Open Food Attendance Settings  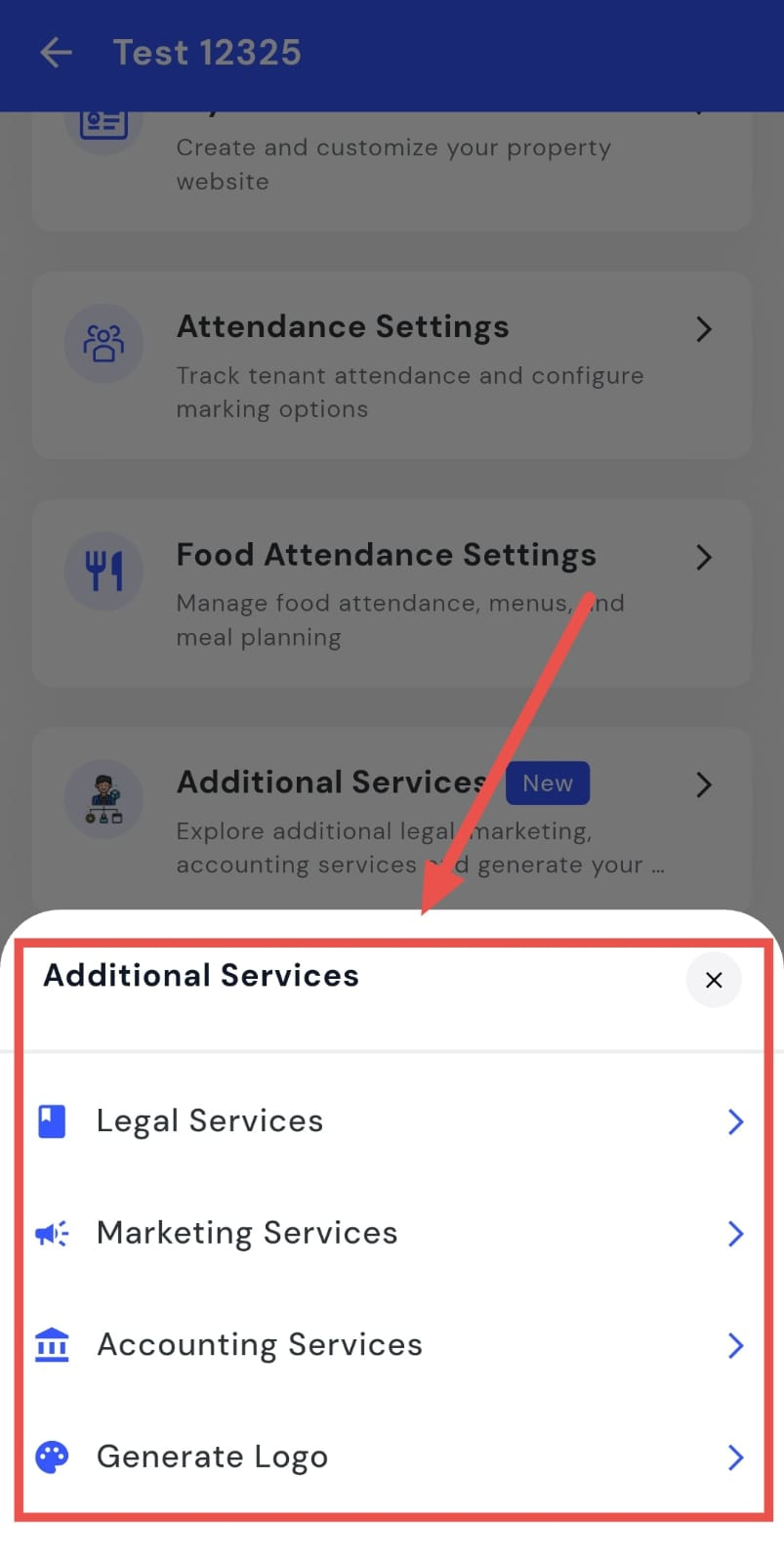(391, 592)
